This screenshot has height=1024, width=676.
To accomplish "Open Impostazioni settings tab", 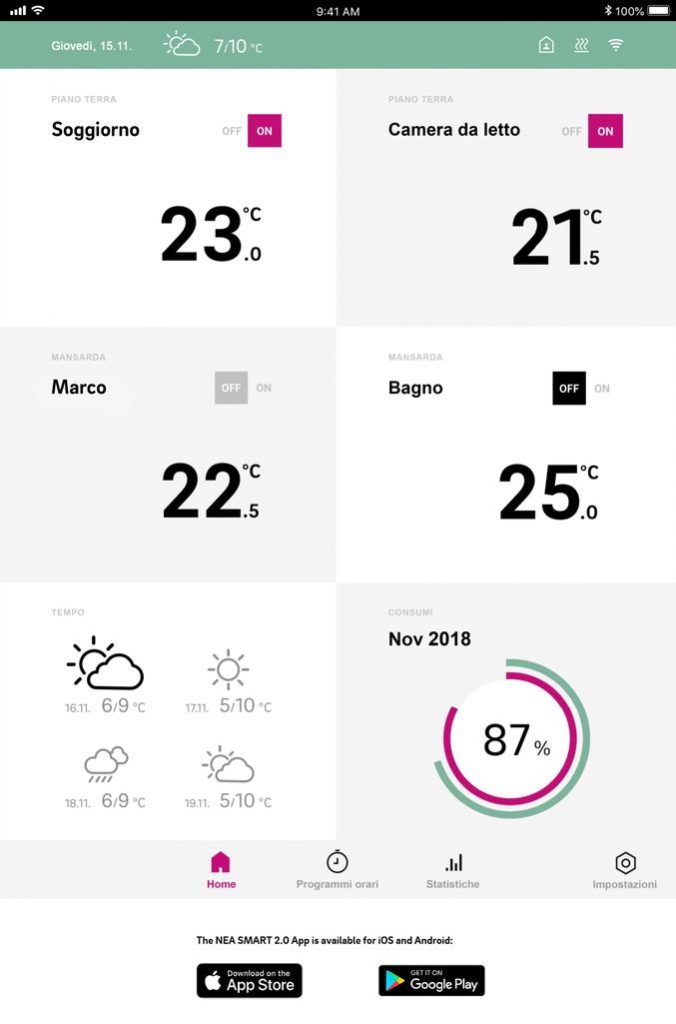I will point(625,870).
